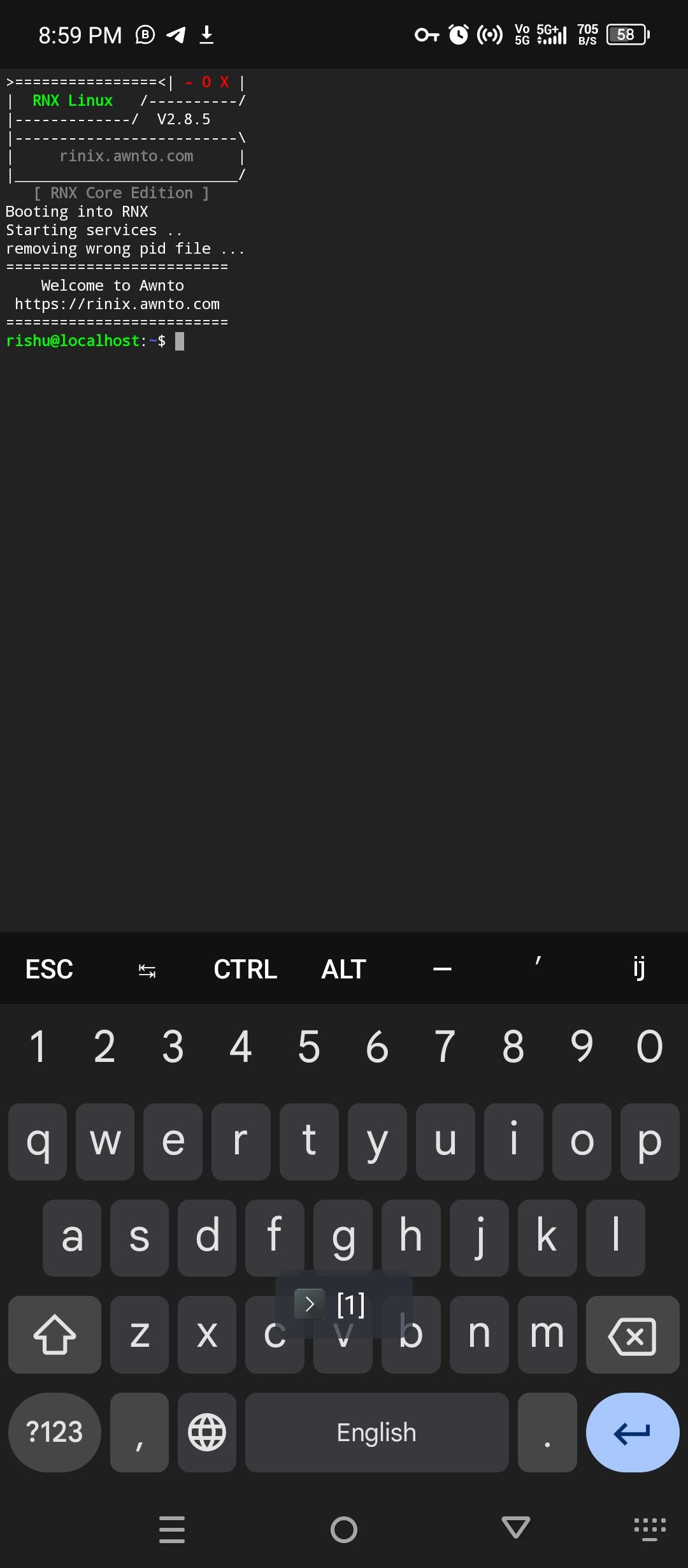Tap the English space bar
The width and height of the screenshot is (688, 1568).
click(376, 1432)
